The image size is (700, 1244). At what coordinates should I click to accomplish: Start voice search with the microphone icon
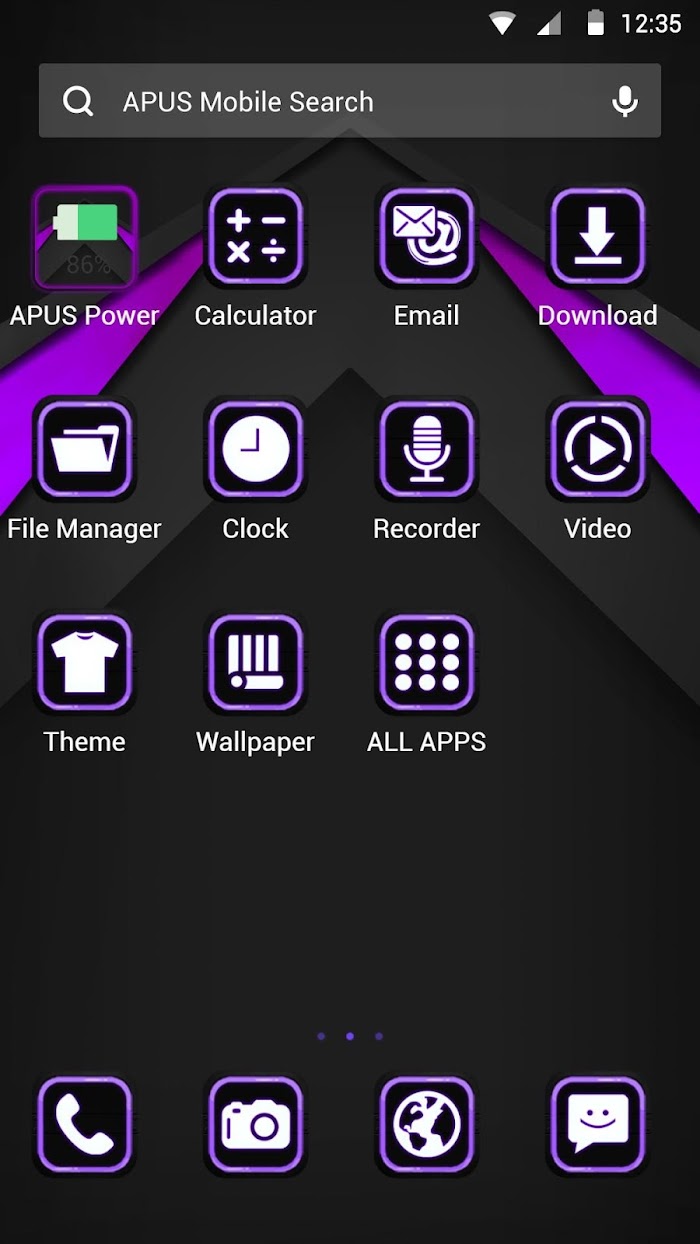(x=625, y=101)
